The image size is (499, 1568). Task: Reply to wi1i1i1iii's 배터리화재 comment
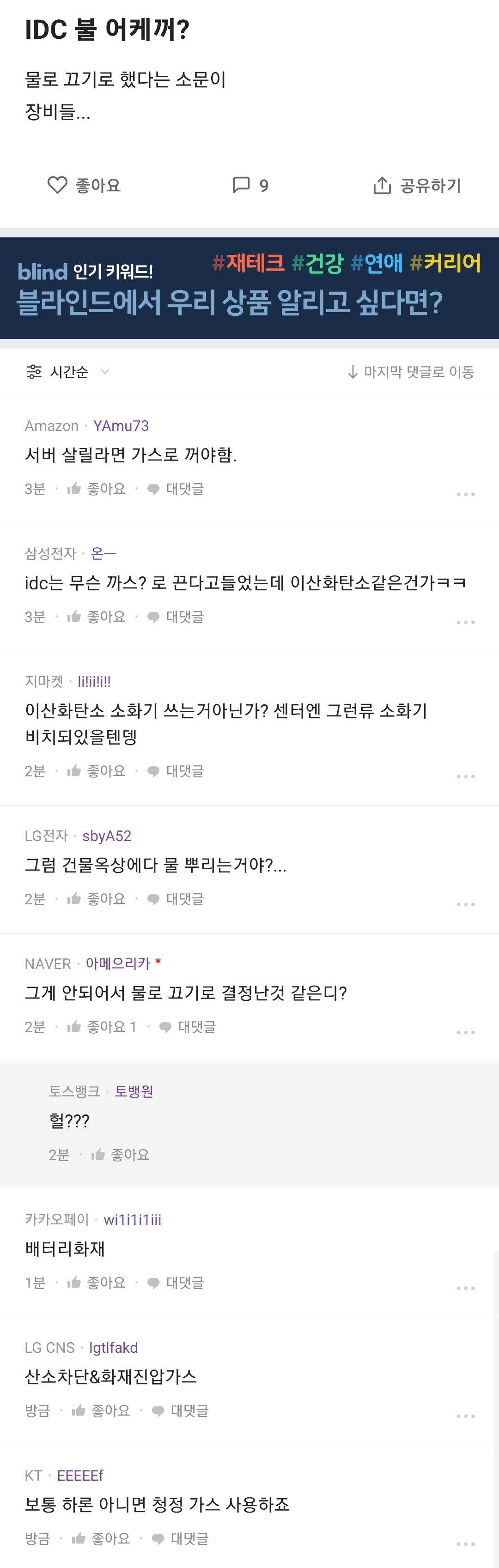[x=176, y=1283]
